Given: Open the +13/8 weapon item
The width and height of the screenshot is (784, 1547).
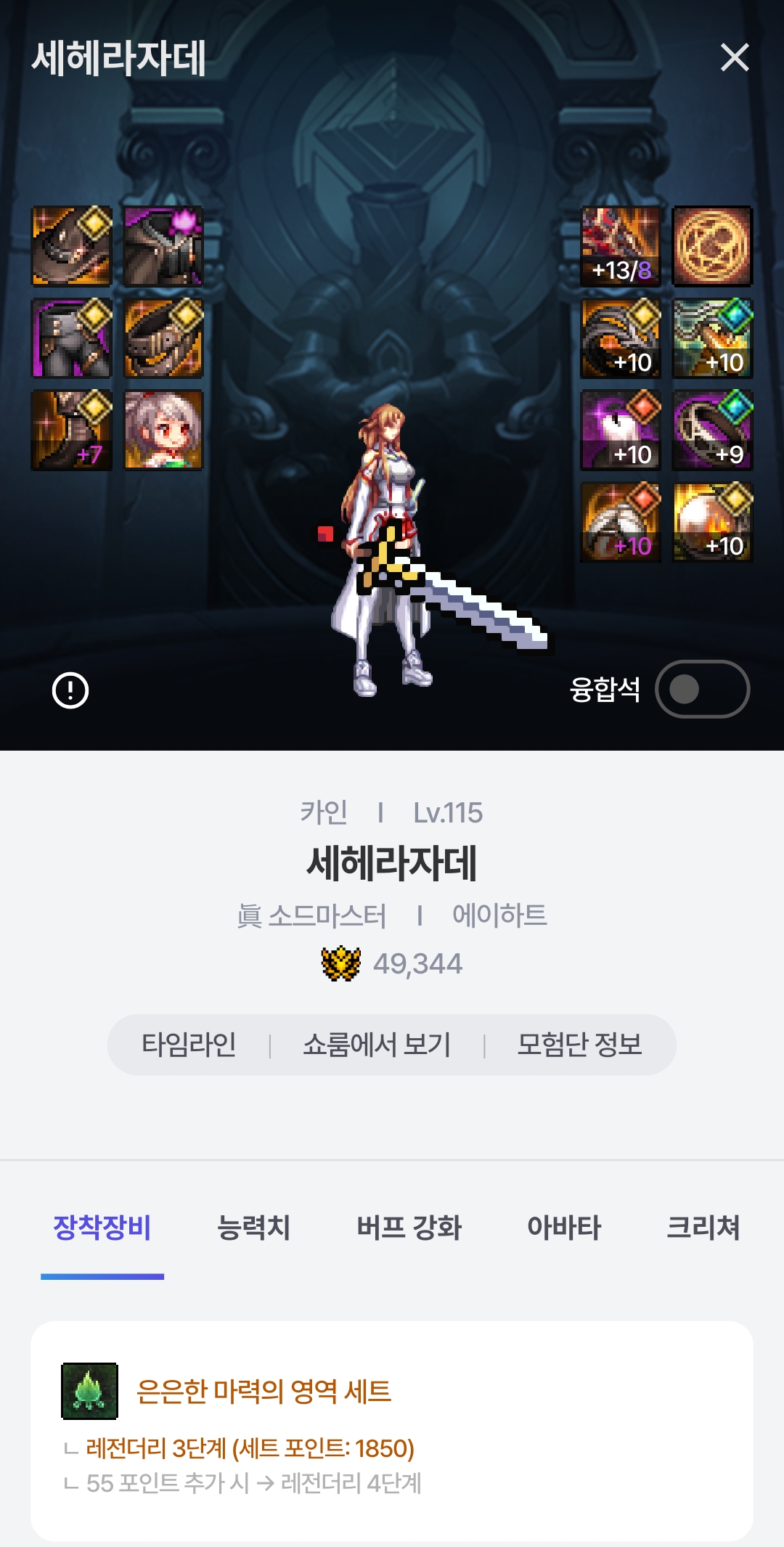Looking at the screenshot, I should (x=621, y=246).
